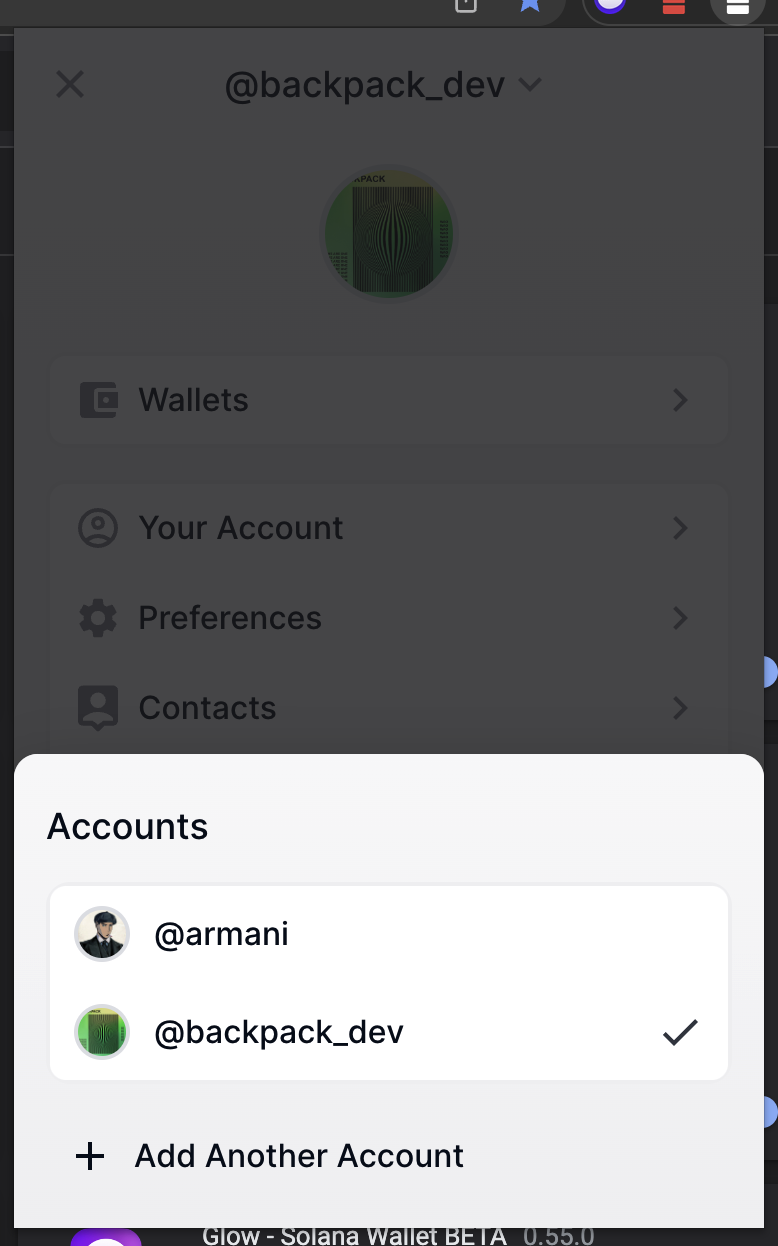Click Add Another Account
Viewport: 778px width, 1246px height.
298,1155
